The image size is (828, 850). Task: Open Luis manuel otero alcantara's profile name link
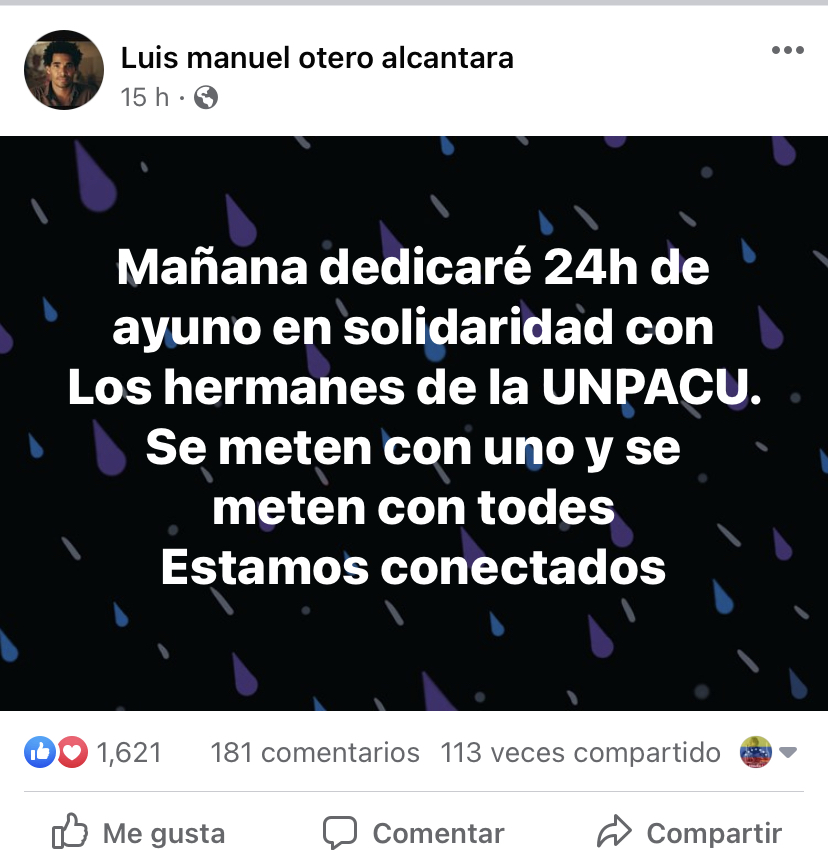(317, 58)
